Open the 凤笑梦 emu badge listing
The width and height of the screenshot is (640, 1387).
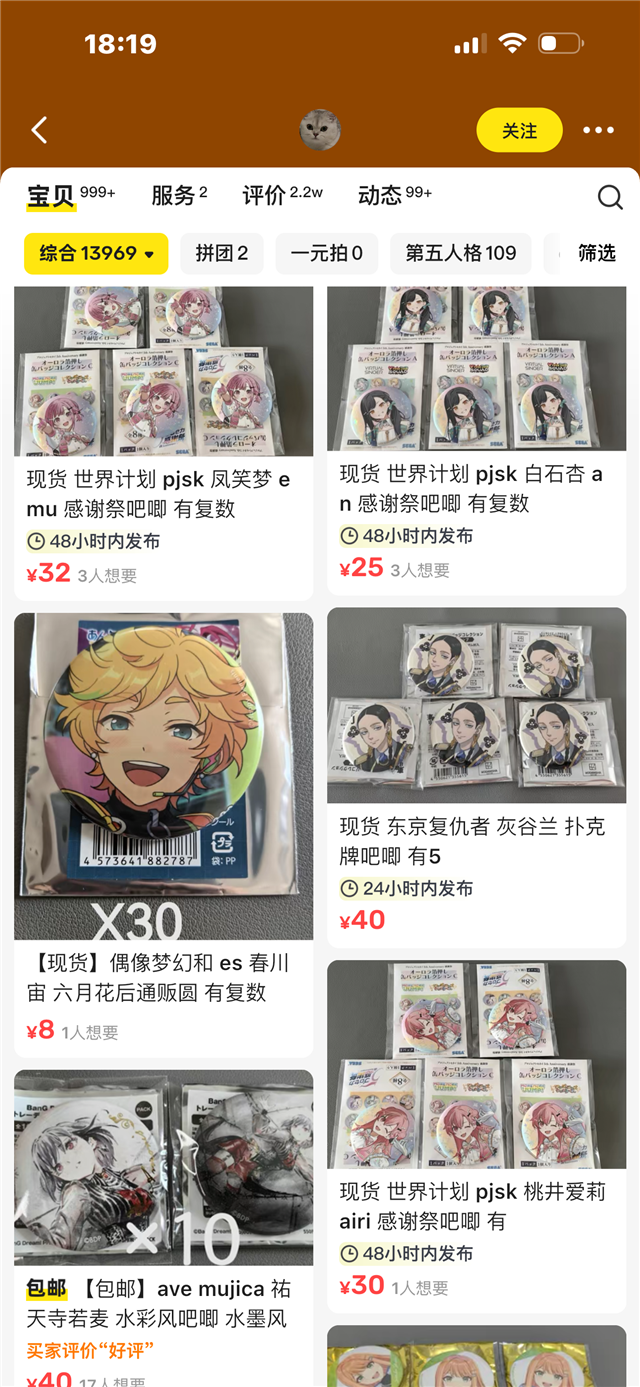pos(163,440)
